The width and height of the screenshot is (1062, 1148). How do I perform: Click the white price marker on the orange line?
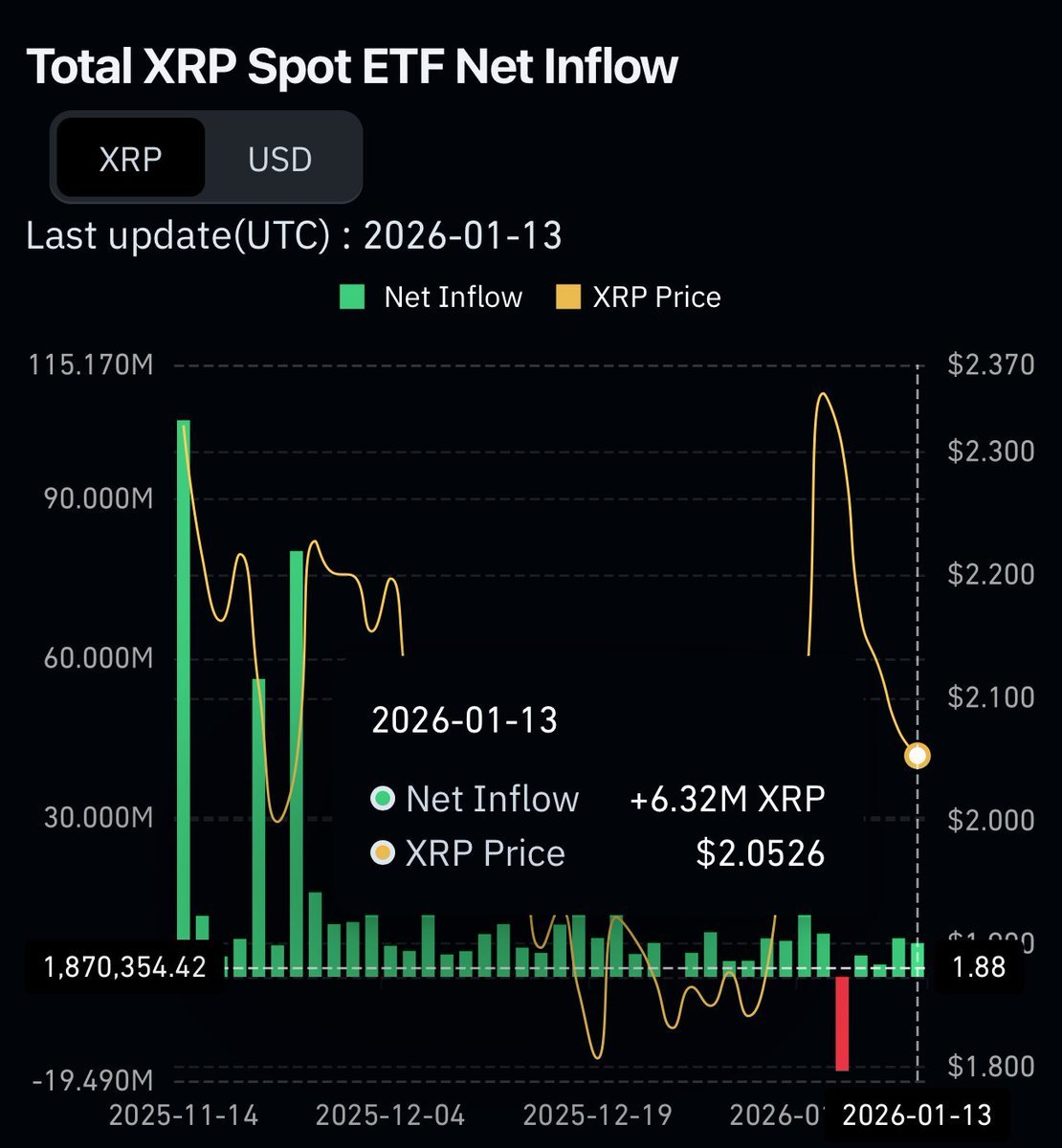(x=918, y=755)
